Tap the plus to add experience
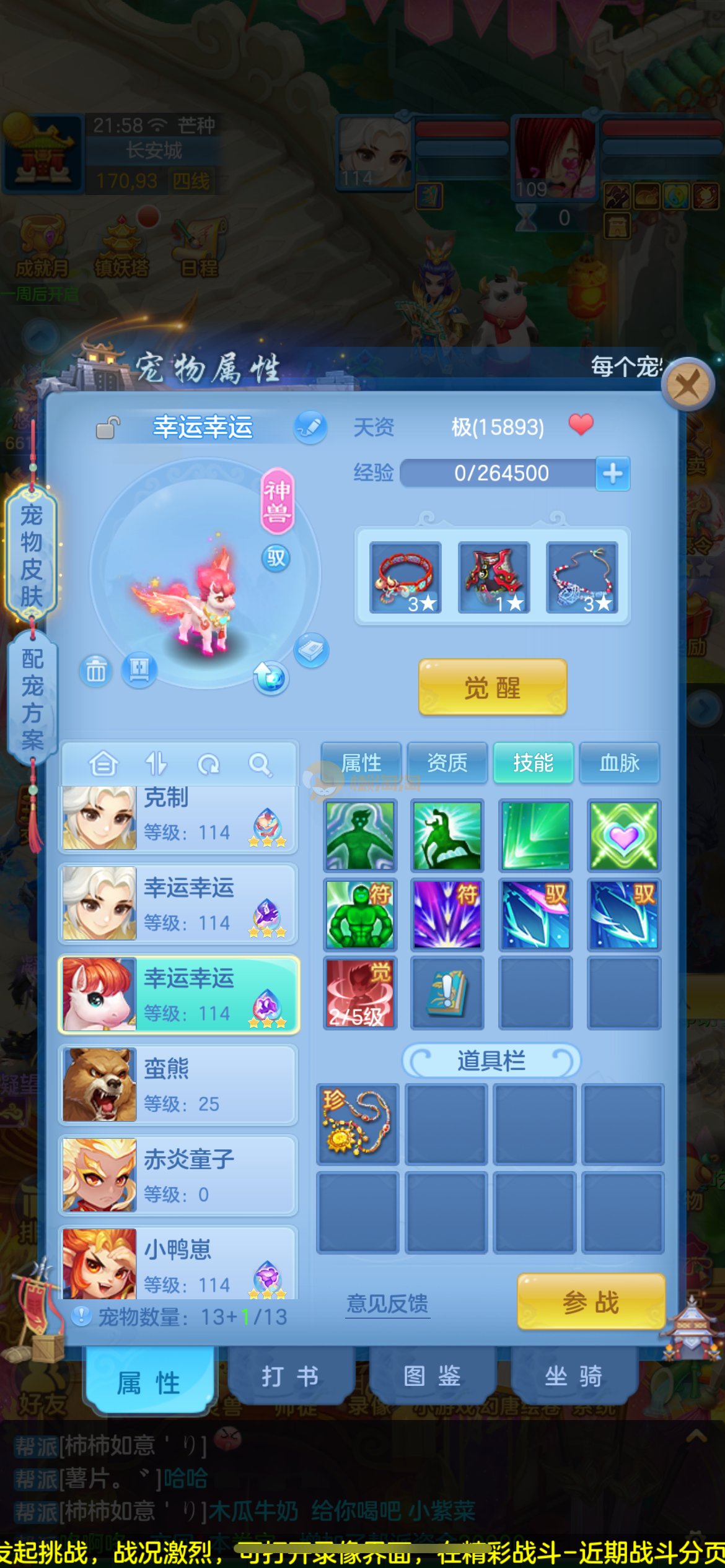725x1568 pixels. (x=612, y=474)
